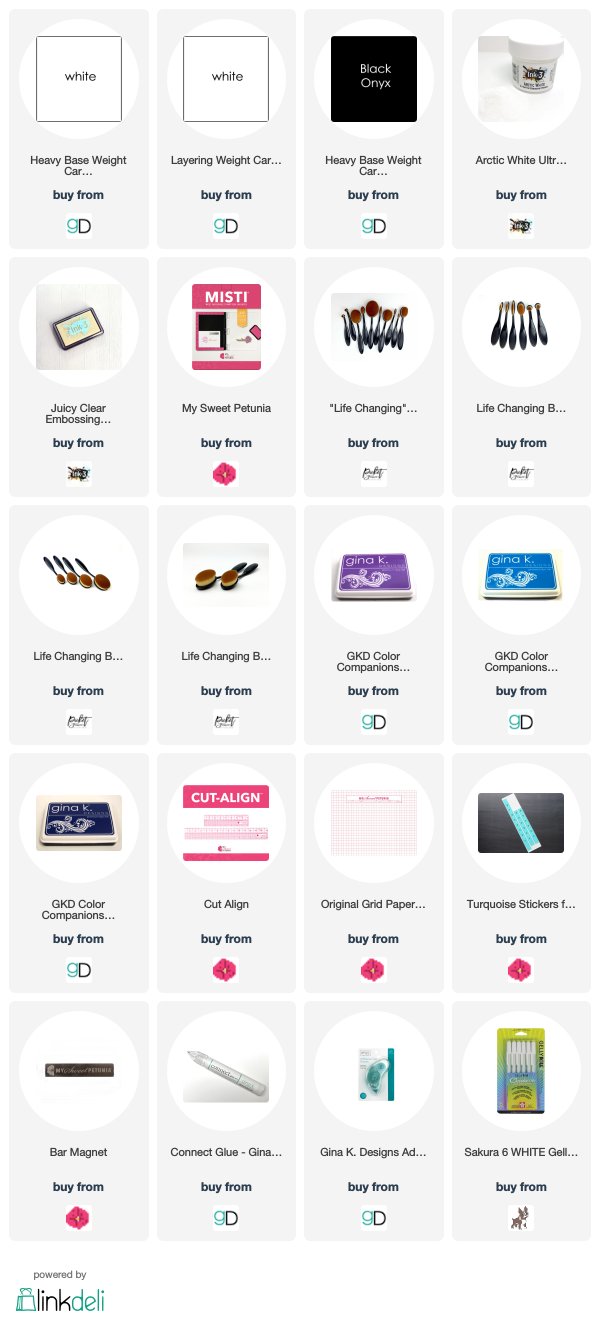The width and height of the screenshot is (600, 1321).
Task: Tap the shop icon under Arctic White Ultra
Action: 521,225
